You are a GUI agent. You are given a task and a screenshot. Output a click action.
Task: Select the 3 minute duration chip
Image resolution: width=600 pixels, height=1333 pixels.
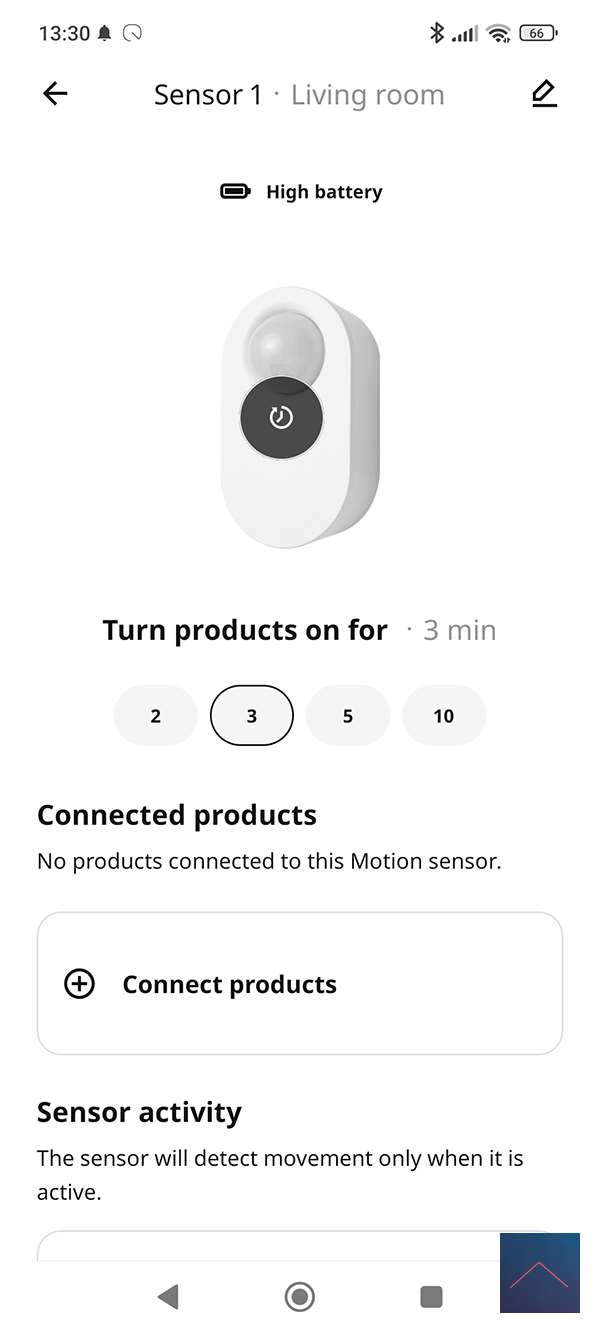coord(251,716)
